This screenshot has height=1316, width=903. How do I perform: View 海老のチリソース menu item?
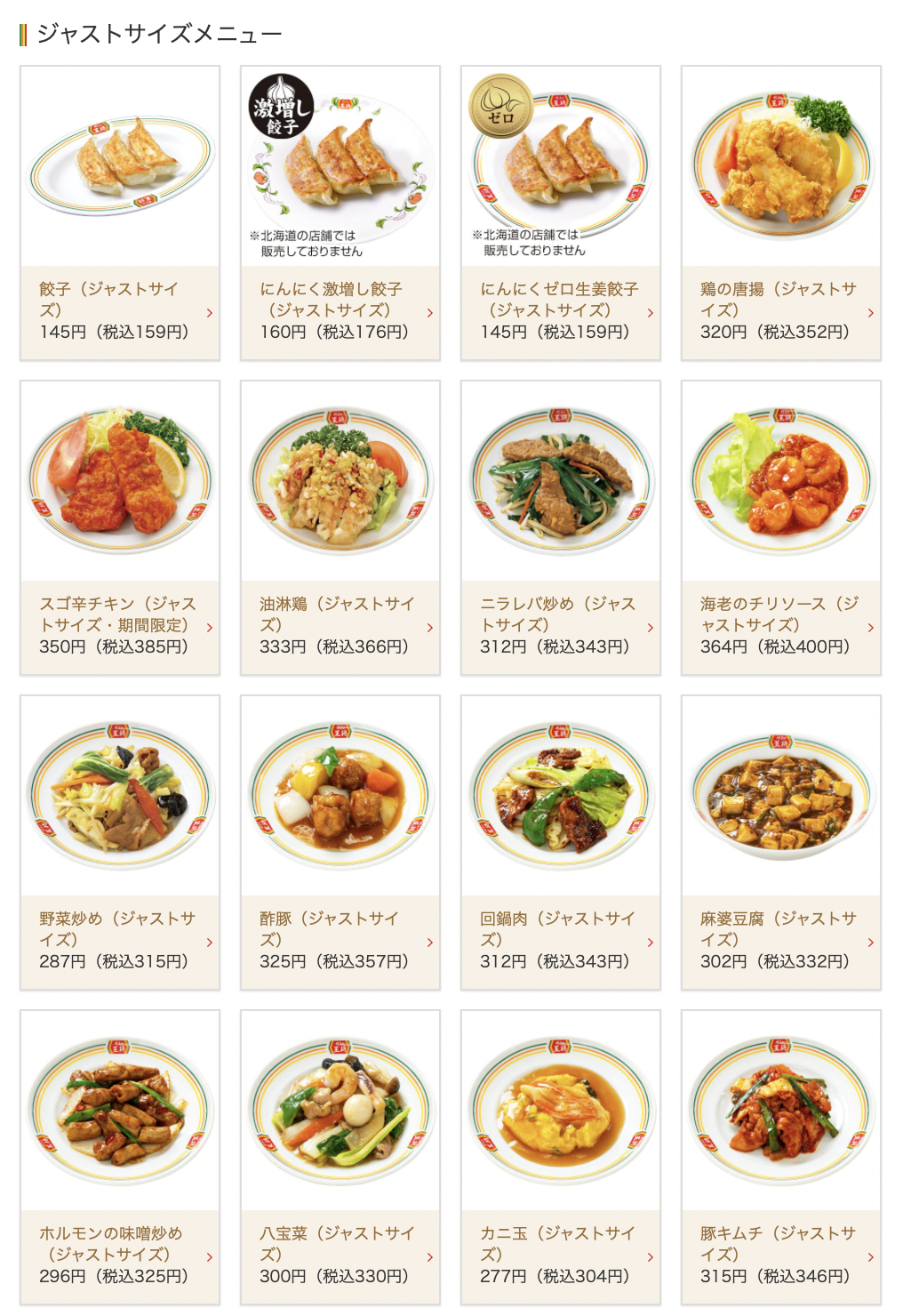[x=781, y=528]
